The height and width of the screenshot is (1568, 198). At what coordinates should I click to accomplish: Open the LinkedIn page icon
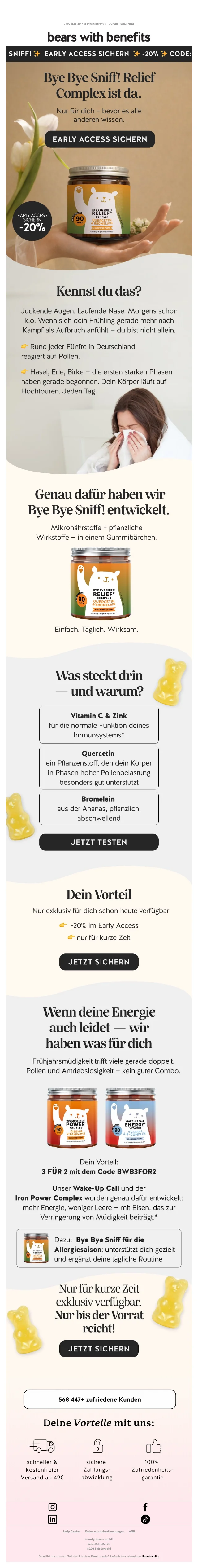53,1519
